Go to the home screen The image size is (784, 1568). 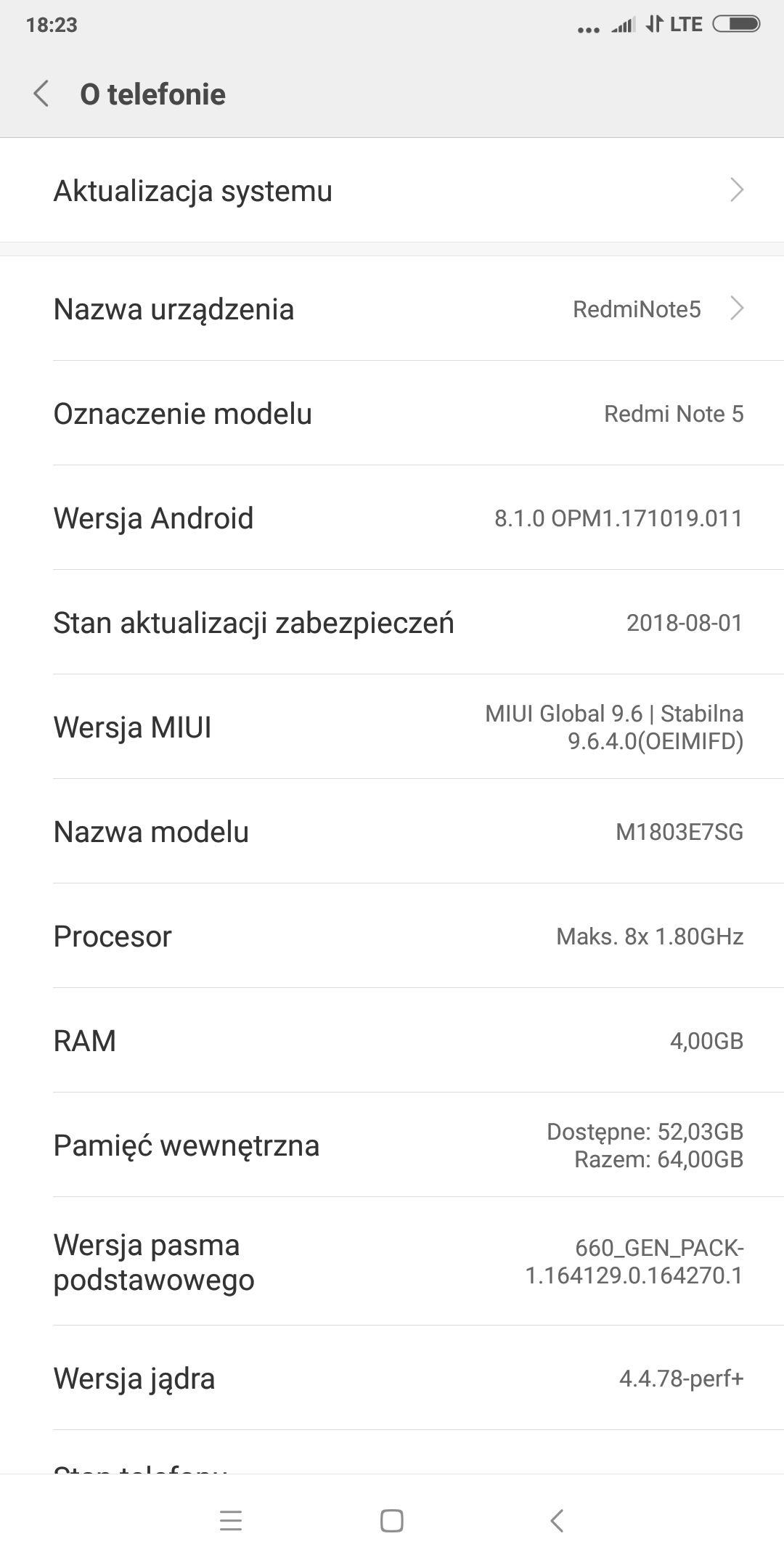coord(392,1521)
